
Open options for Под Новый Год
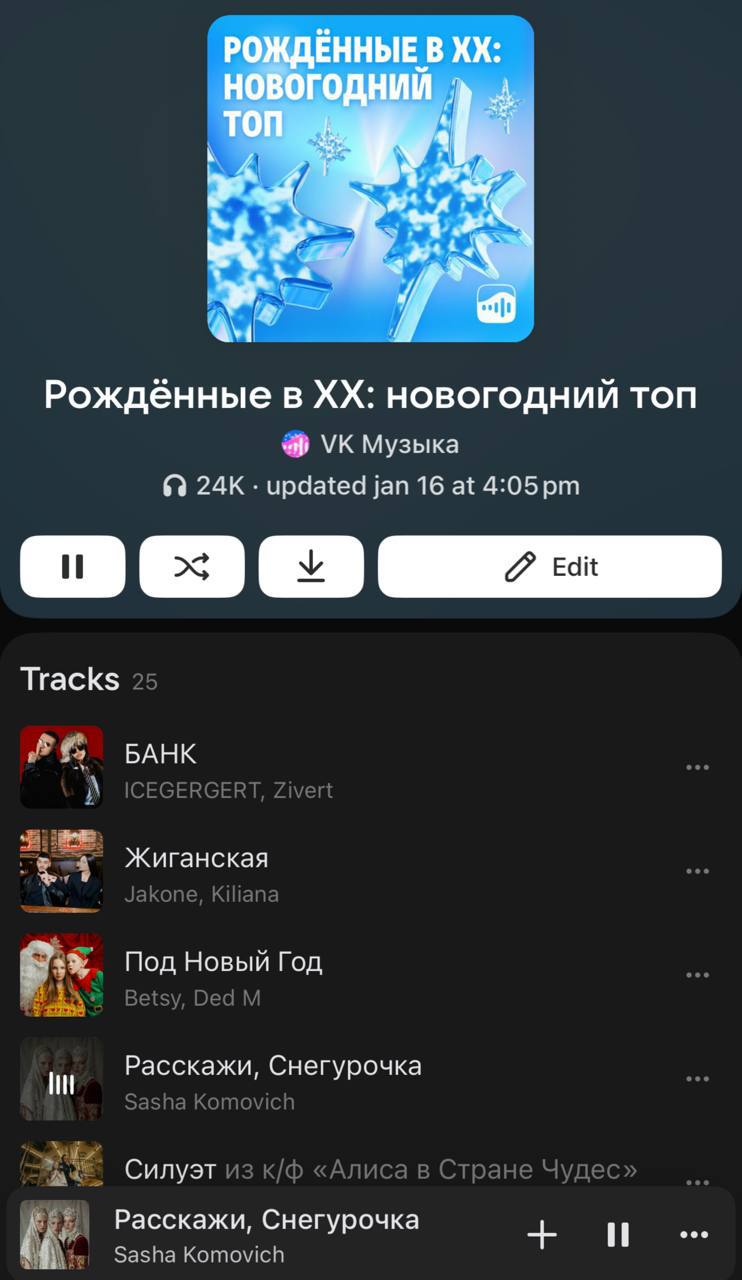tap(697, 976)
